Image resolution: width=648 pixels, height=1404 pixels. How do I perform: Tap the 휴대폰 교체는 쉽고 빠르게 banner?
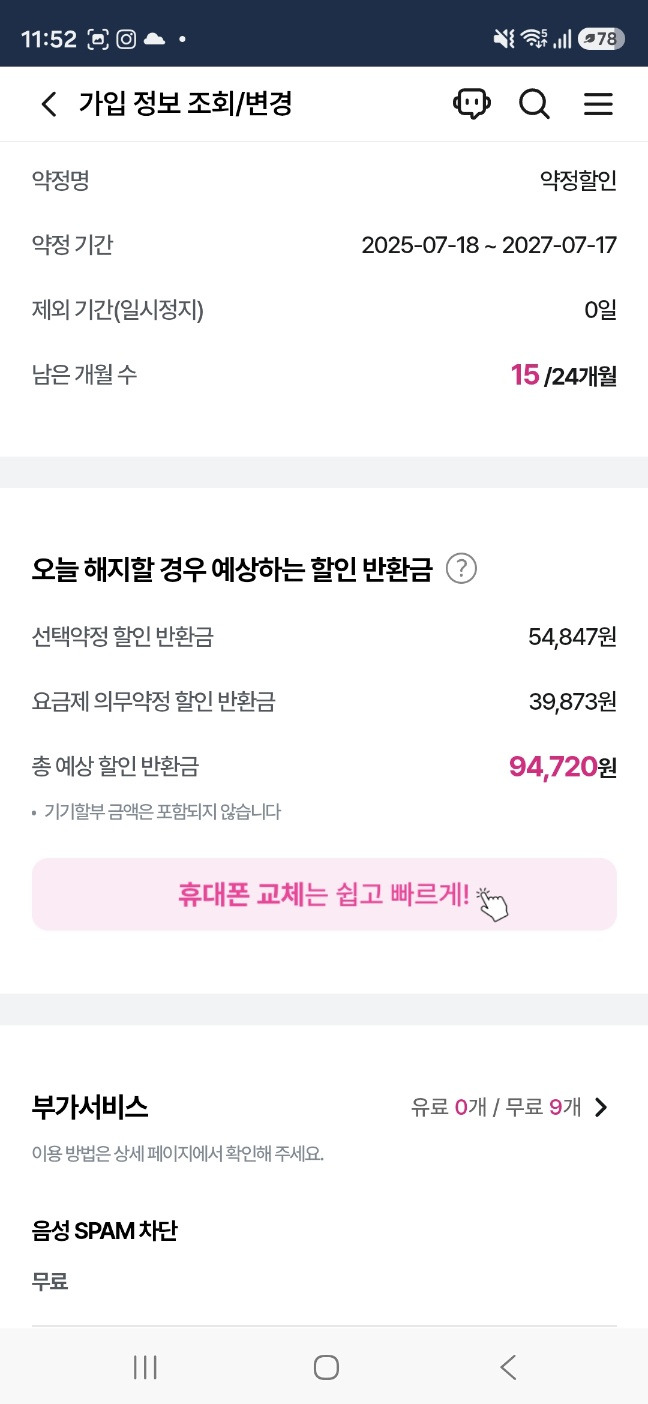(324, 894)
